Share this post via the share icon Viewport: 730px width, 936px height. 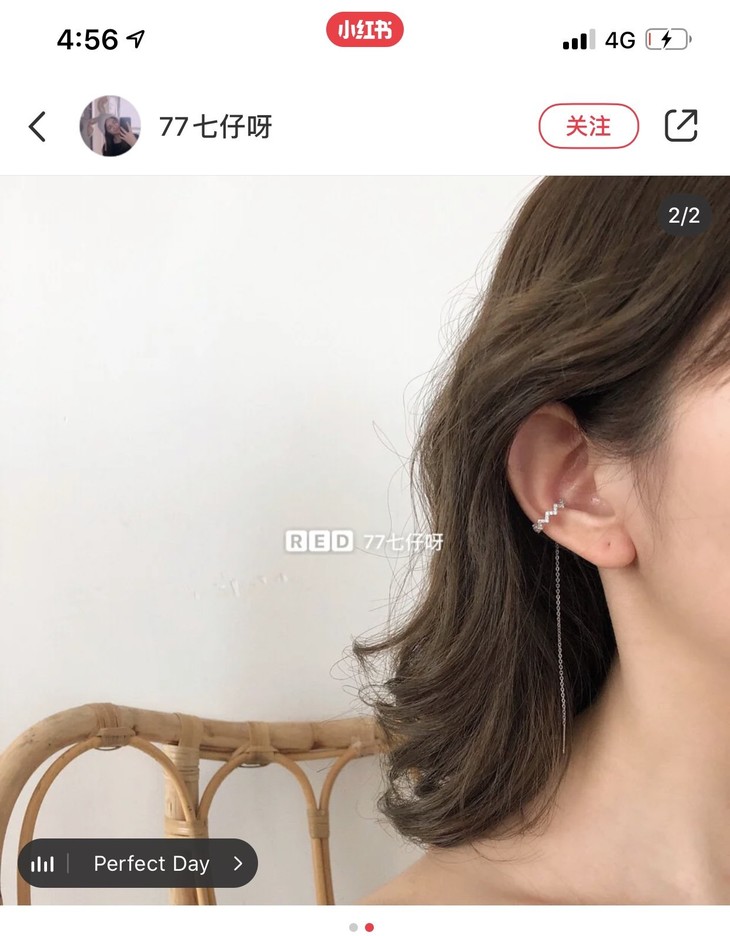[681, 125]
